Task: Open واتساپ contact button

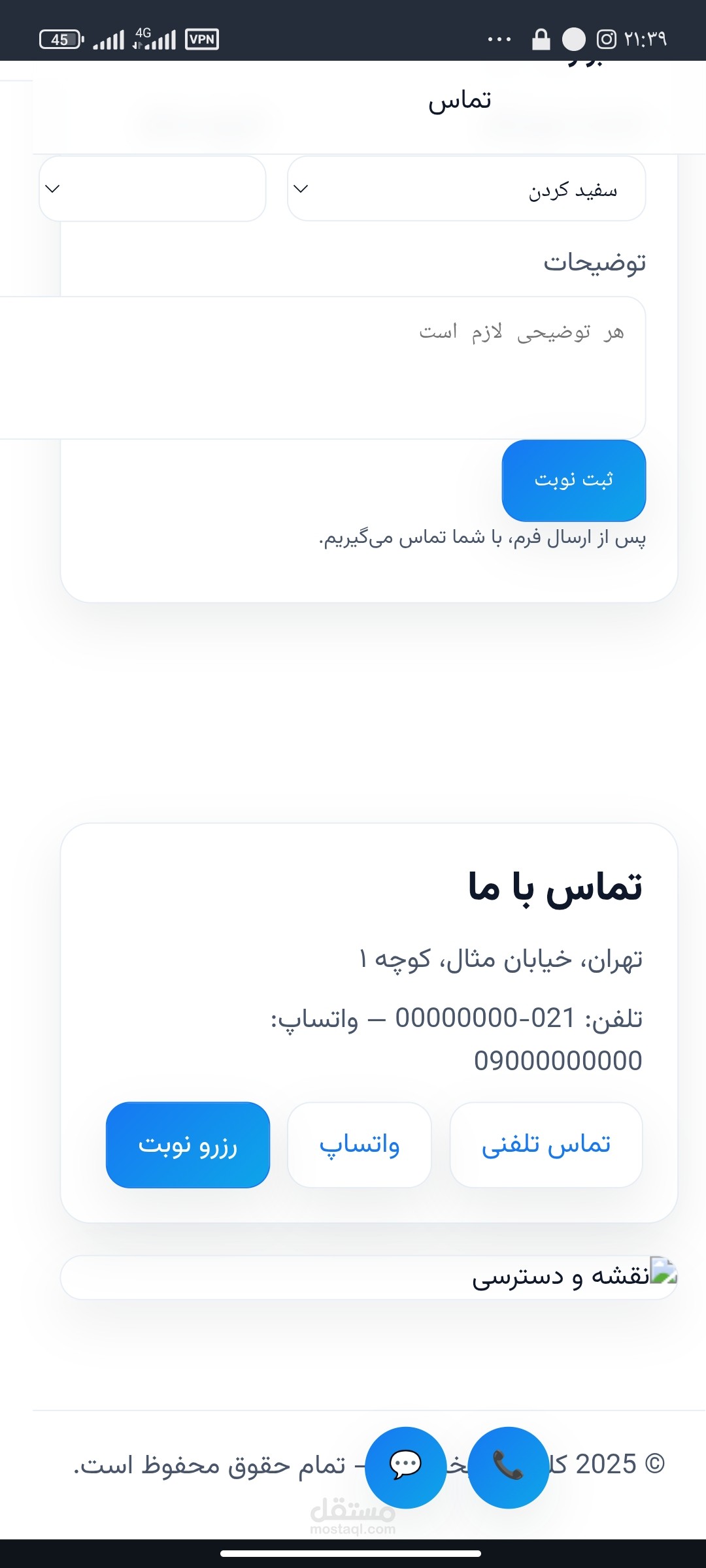Action: point(360,1145)
